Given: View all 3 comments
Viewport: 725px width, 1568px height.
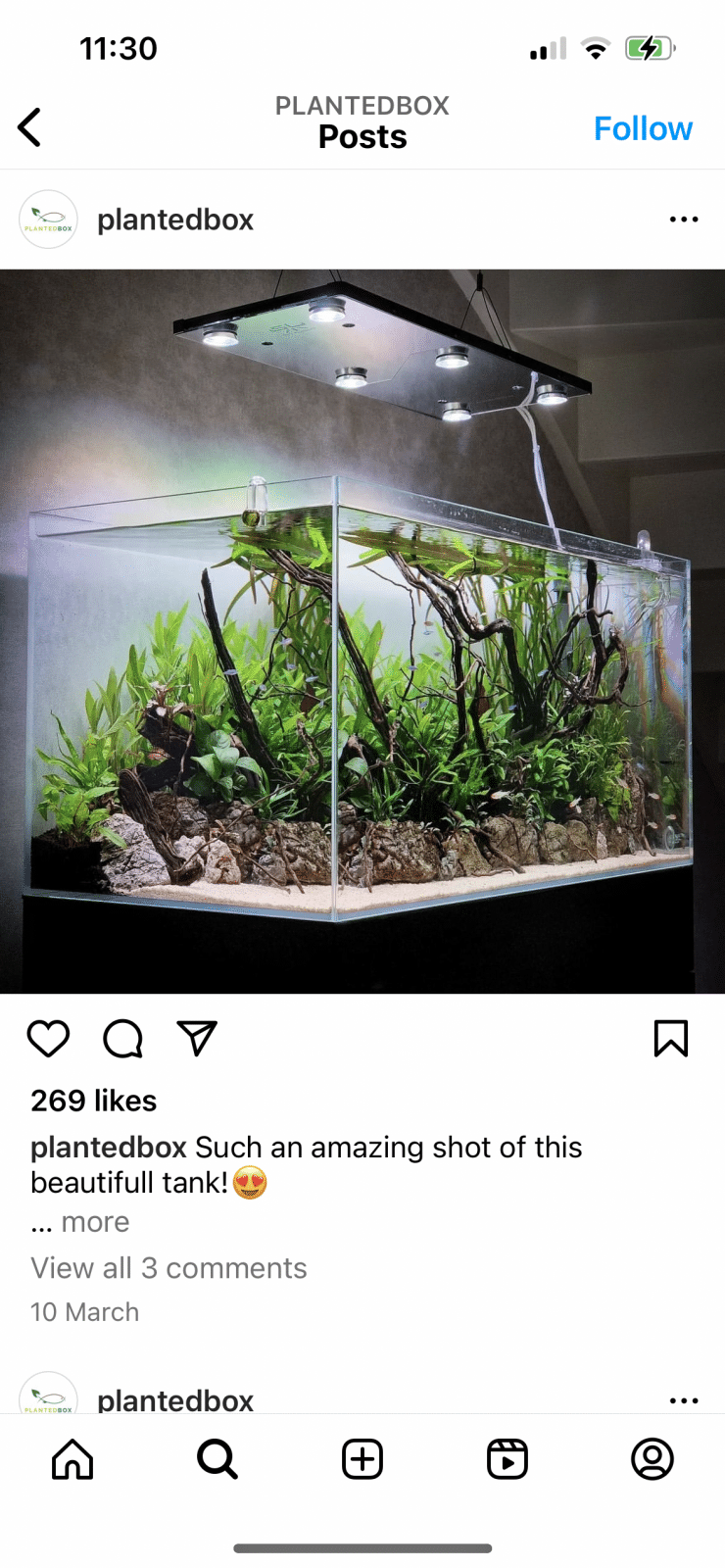Looking at the screenshot, I should pyautogui.click(x=169, y=1268).
